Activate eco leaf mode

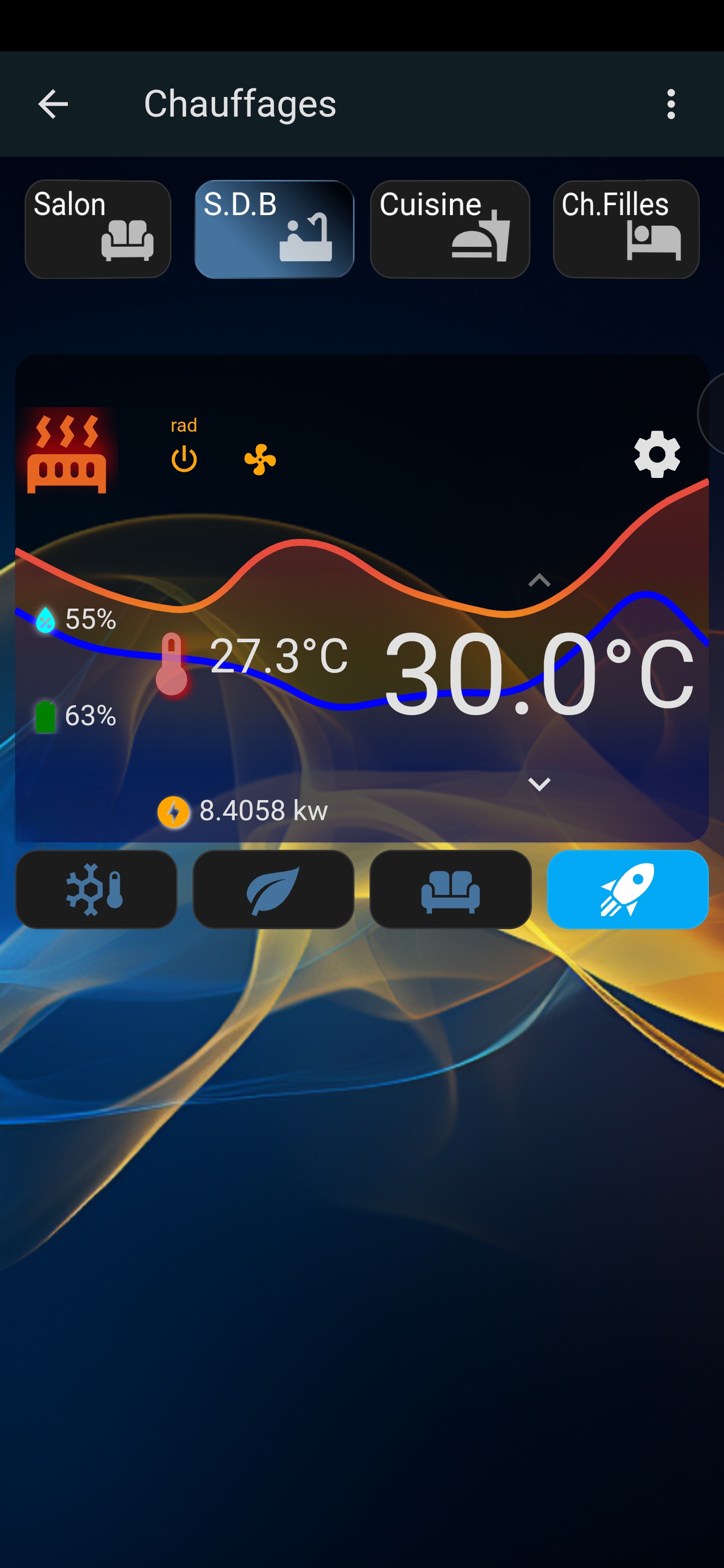[274, 890]
